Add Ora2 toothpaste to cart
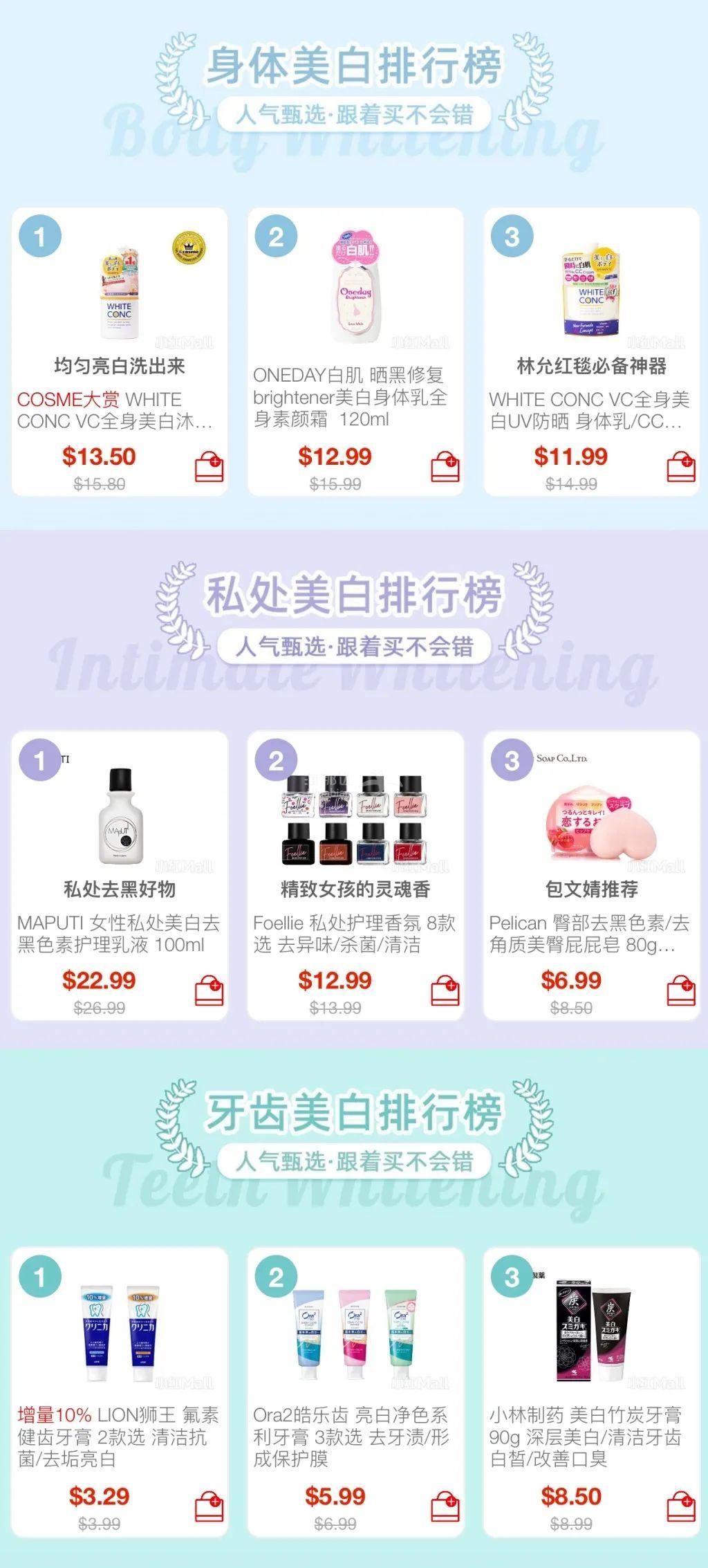The image size is (708, 1568). 445,1506
